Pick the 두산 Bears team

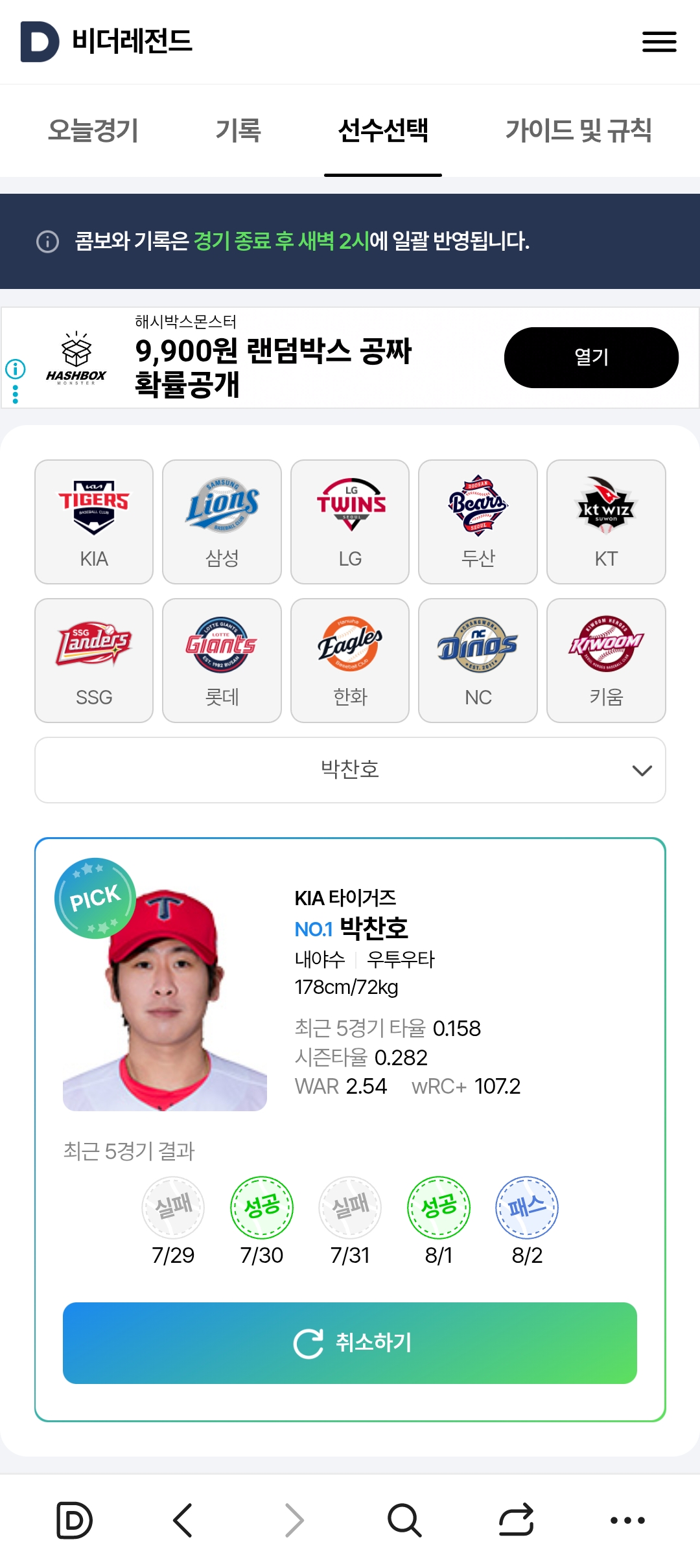coord(478,522)
